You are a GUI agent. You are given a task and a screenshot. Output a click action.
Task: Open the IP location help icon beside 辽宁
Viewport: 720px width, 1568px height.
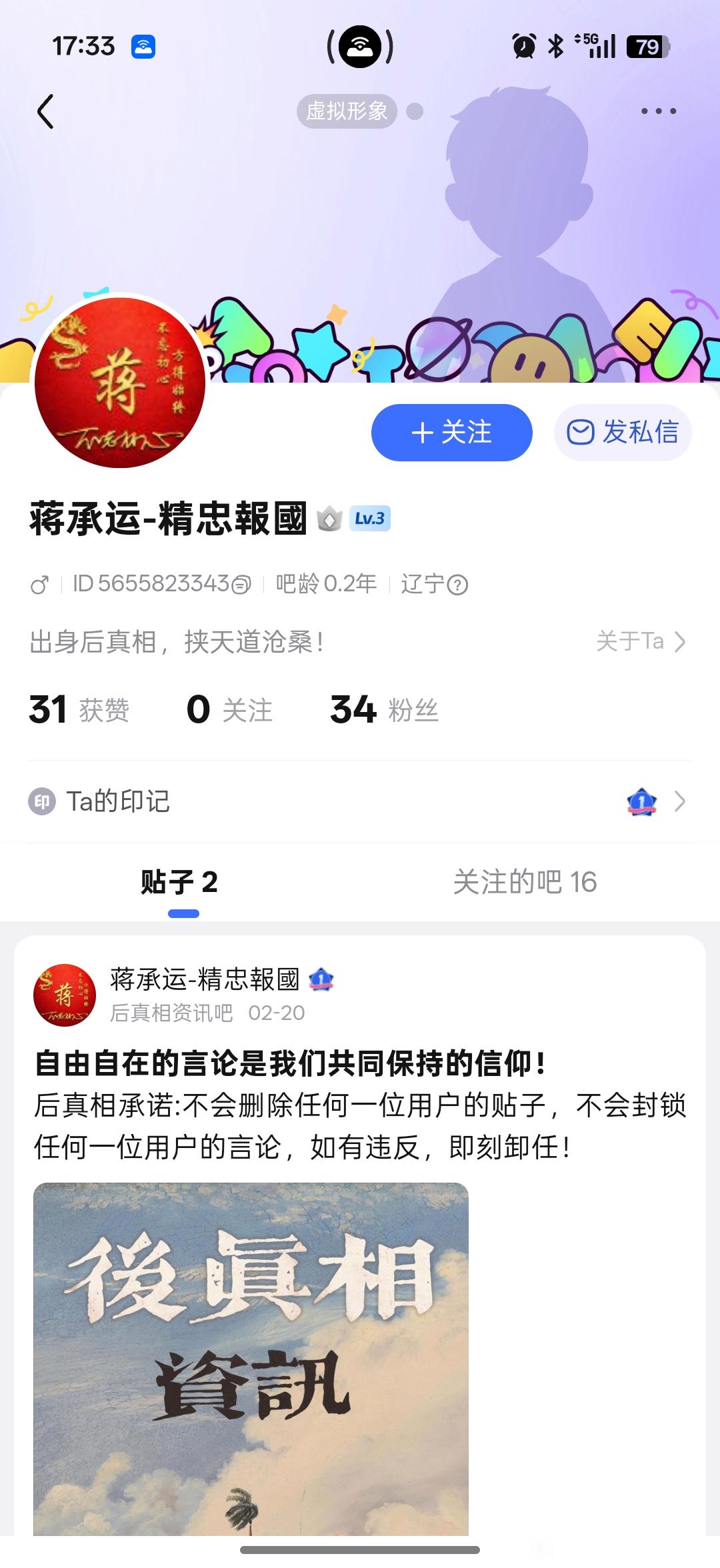tap(457, 585)
